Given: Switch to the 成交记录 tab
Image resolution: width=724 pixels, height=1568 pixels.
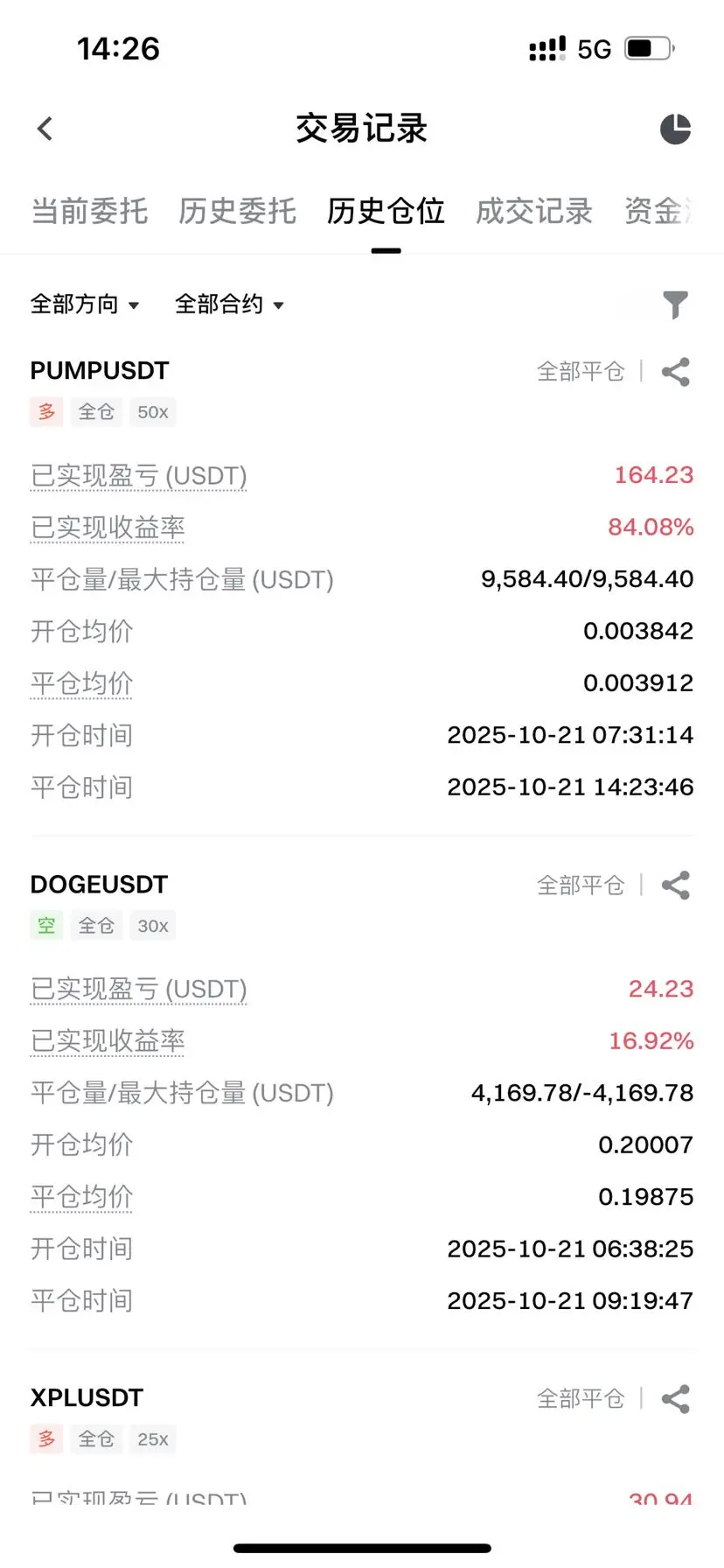Looking at the screenshot, I should (534, 211).
